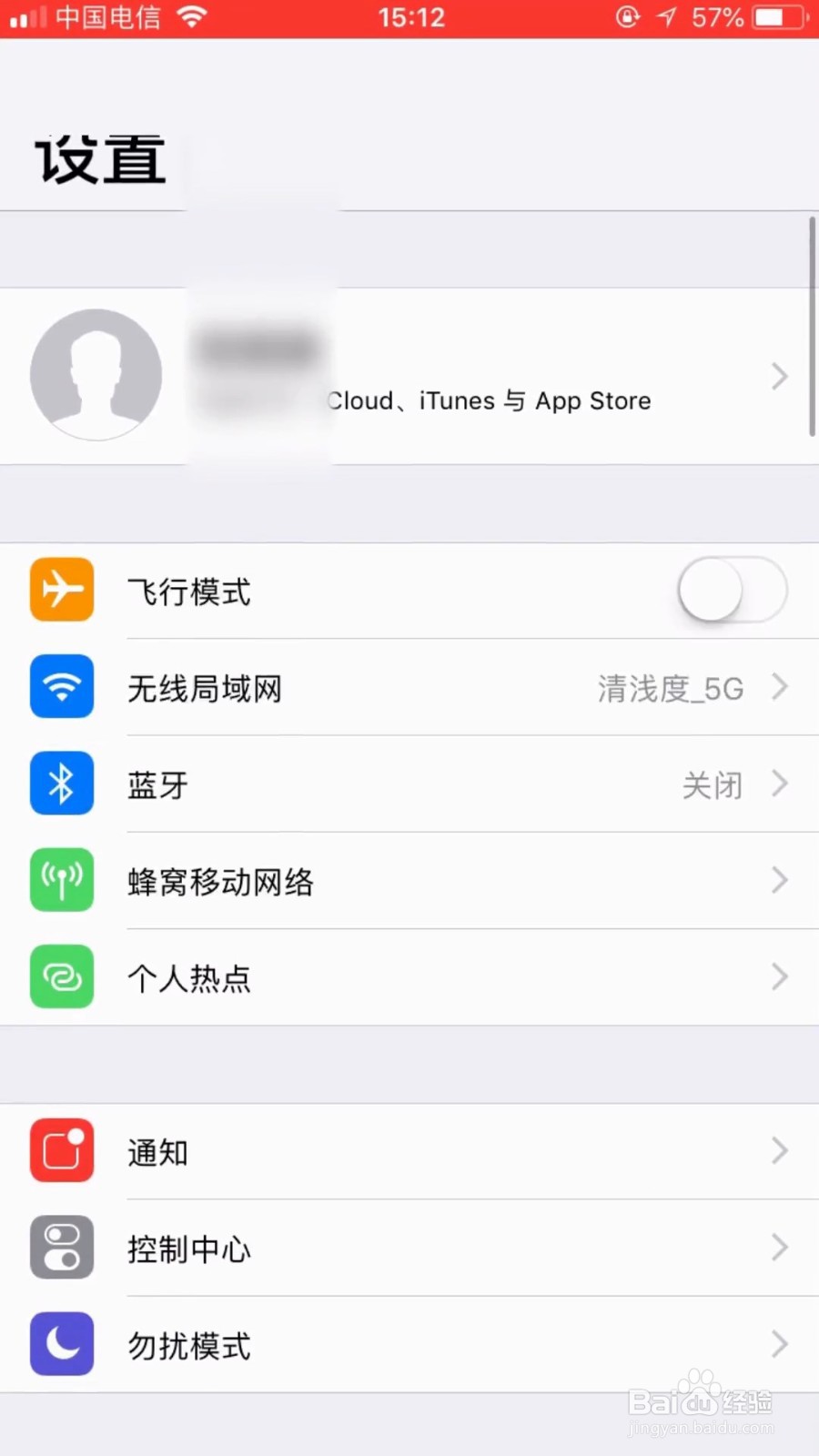
Task: Tap the red 通知 notifications icon
Action: [61, 1150]
